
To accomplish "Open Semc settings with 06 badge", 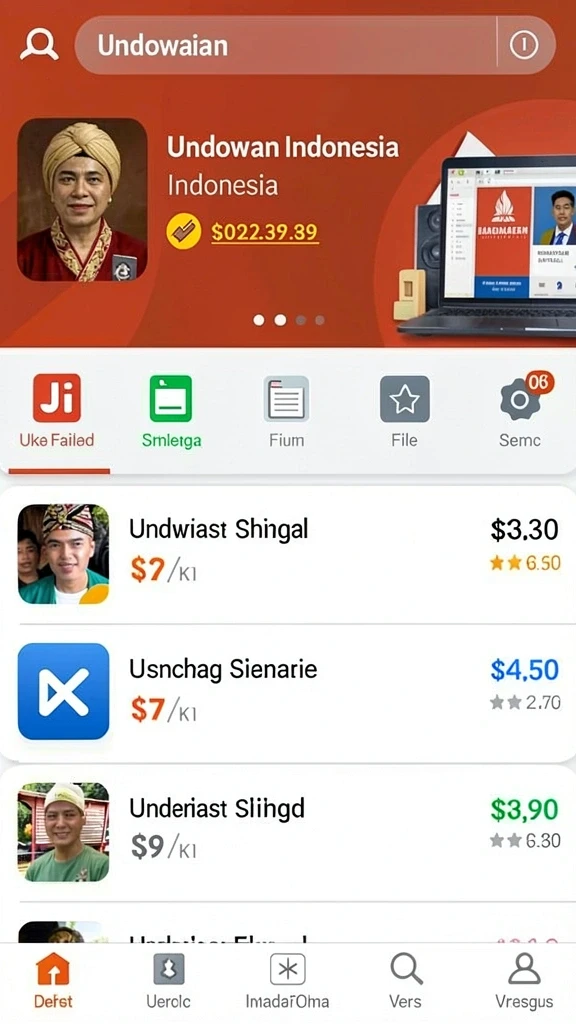I will (x=520, y=411).
